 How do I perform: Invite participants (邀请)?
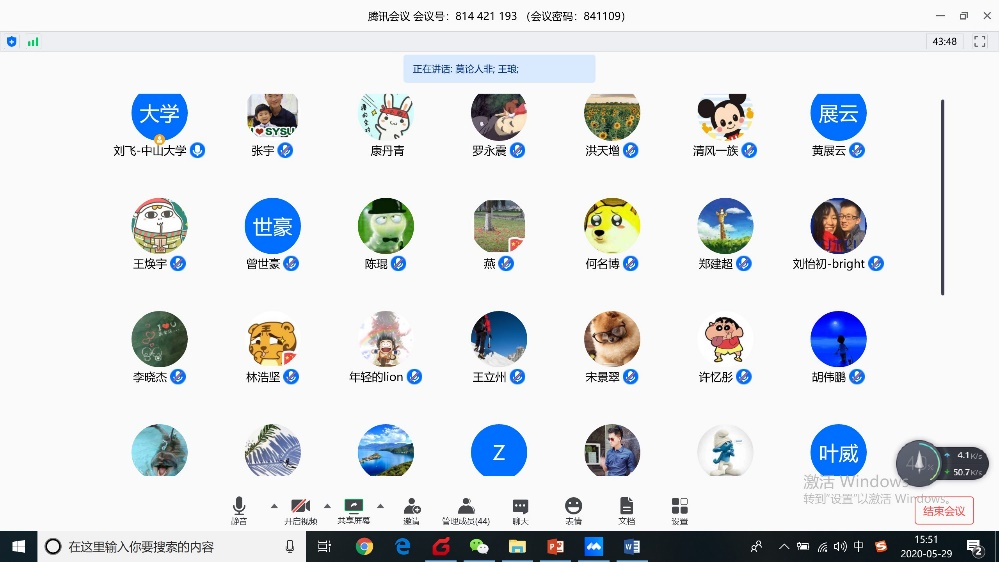pos(411,510)
